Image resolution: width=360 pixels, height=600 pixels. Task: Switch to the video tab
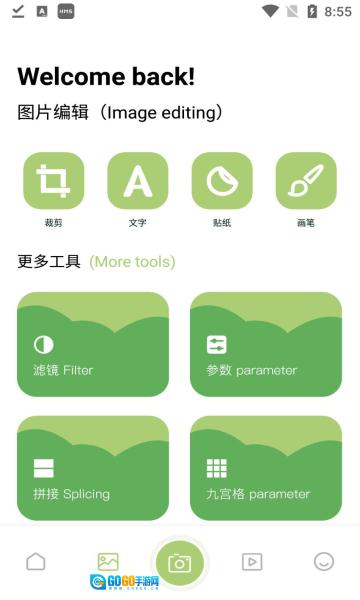click(252, 562)
